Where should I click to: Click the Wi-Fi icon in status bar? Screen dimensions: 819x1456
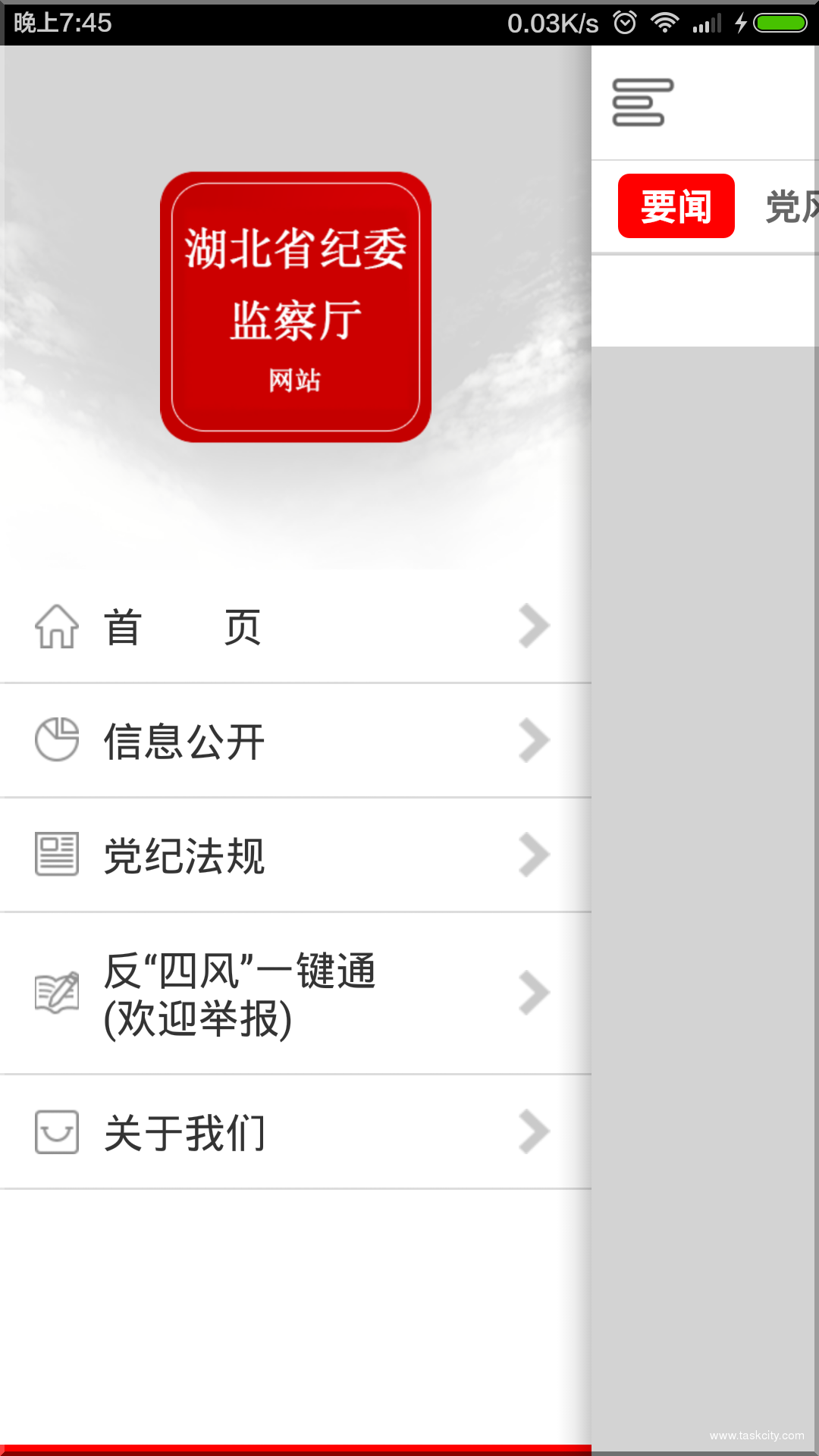click(666, 23)
